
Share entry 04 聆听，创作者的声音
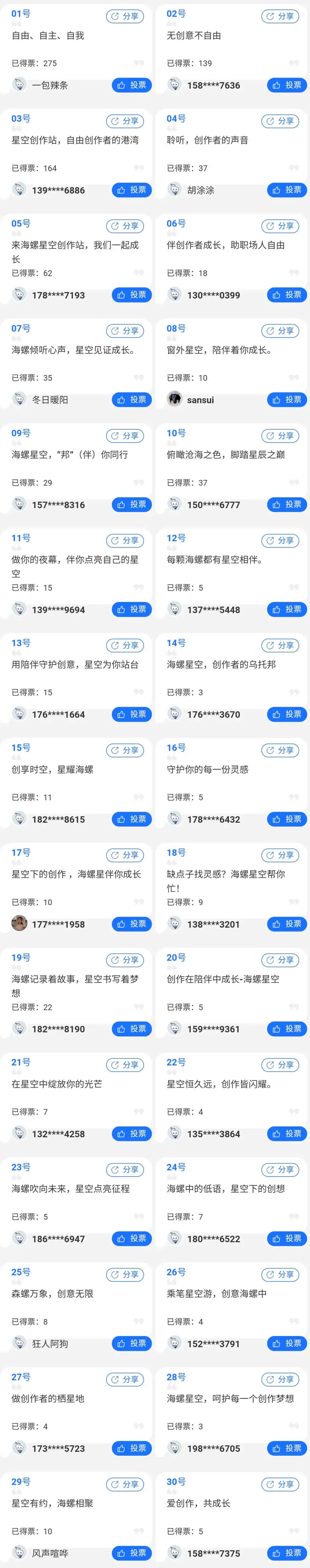[x=280, y=121]
